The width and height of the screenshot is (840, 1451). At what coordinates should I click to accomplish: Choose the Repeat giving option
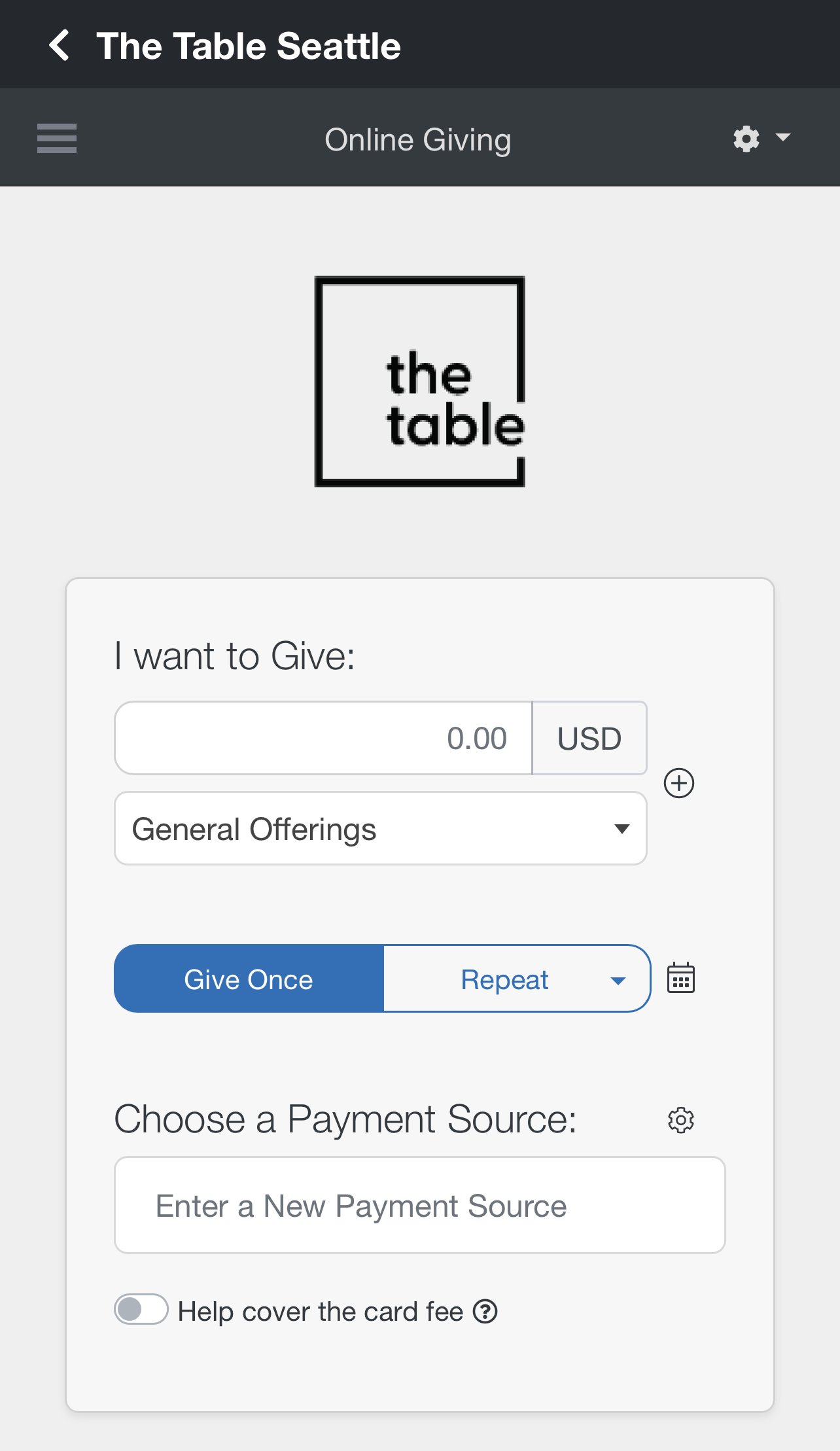click(517, 979)
